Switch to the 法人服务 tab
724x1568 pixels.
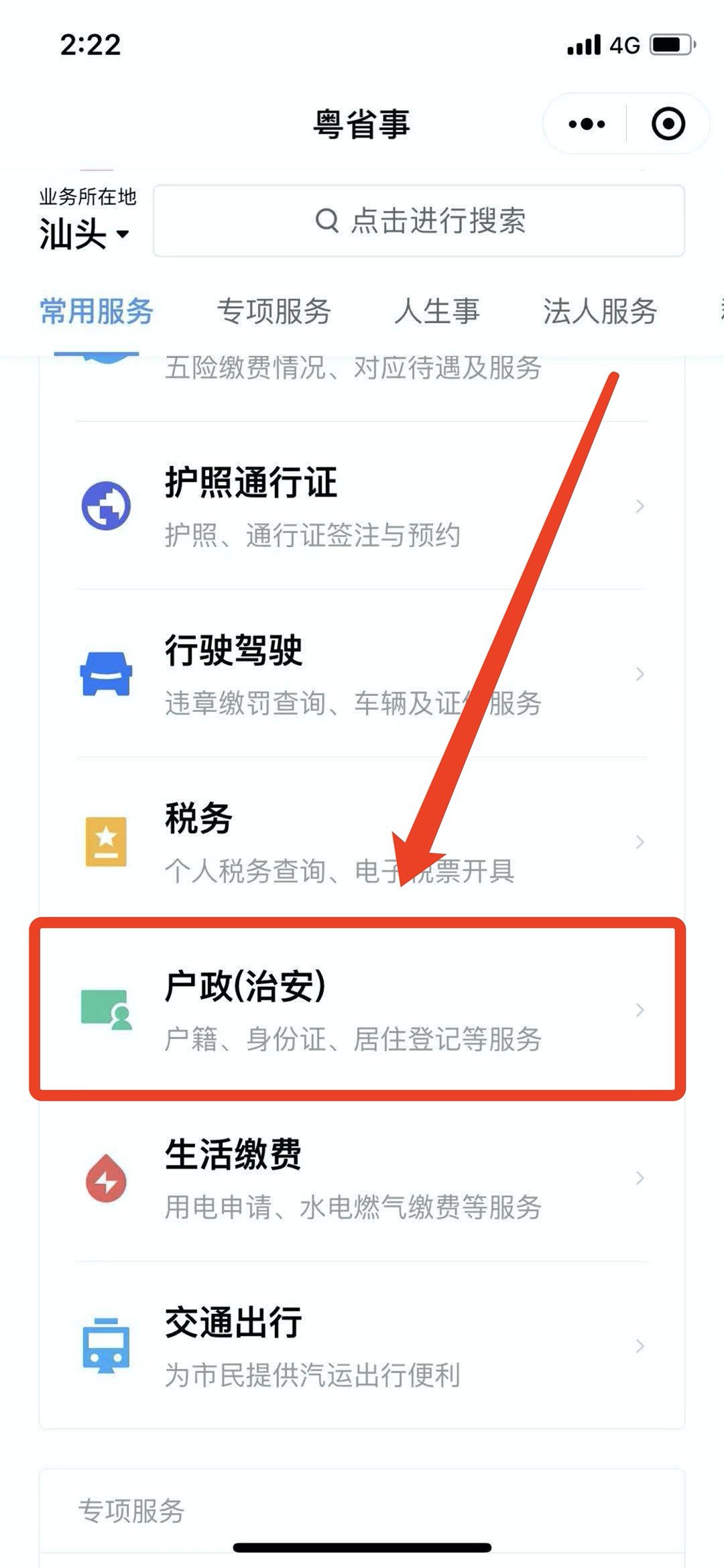pyautogui.click(x=599, y=311)
